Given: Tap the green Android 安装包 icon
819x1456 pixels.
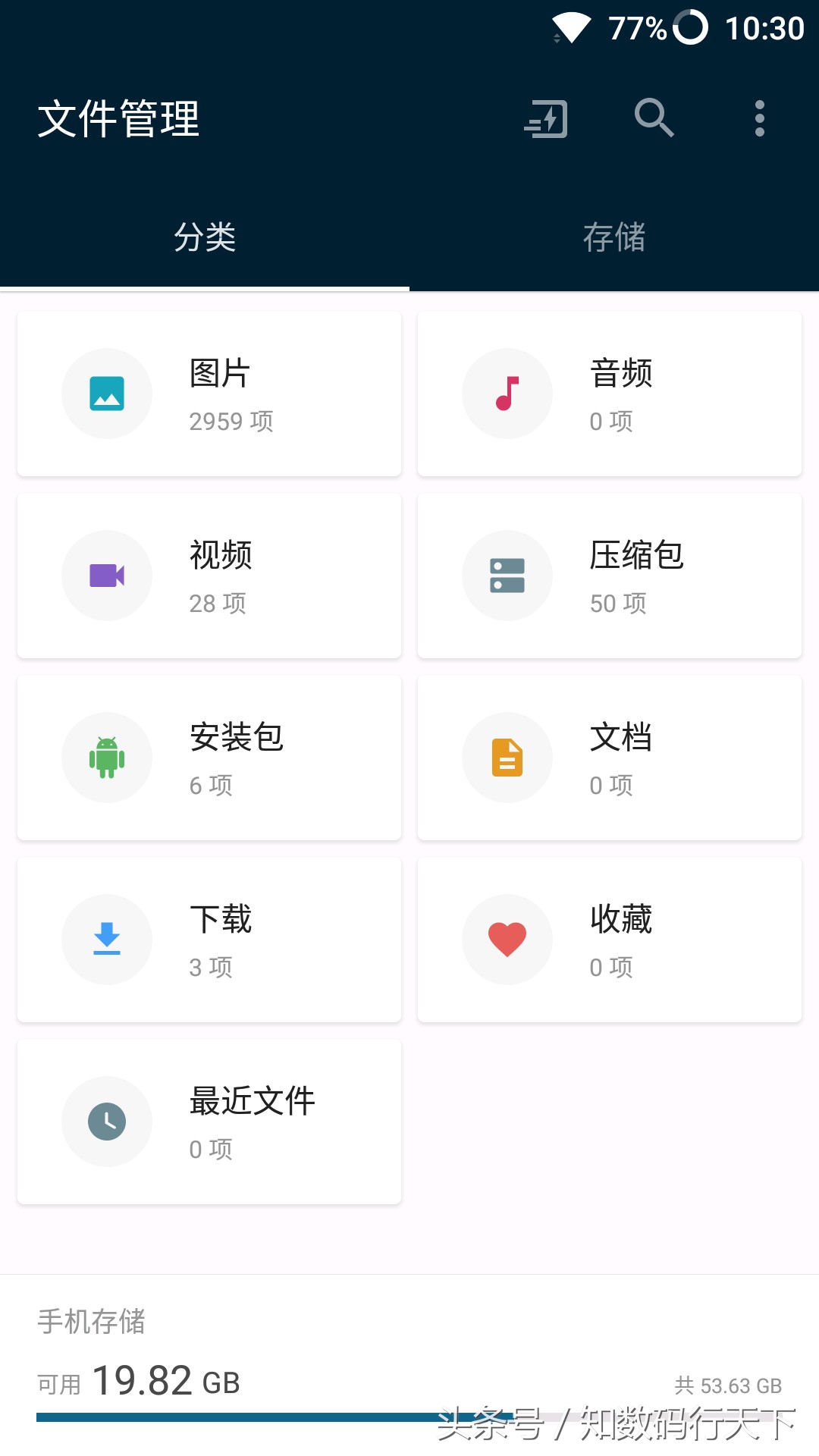Looking at the screenshot, I should 106,757.
